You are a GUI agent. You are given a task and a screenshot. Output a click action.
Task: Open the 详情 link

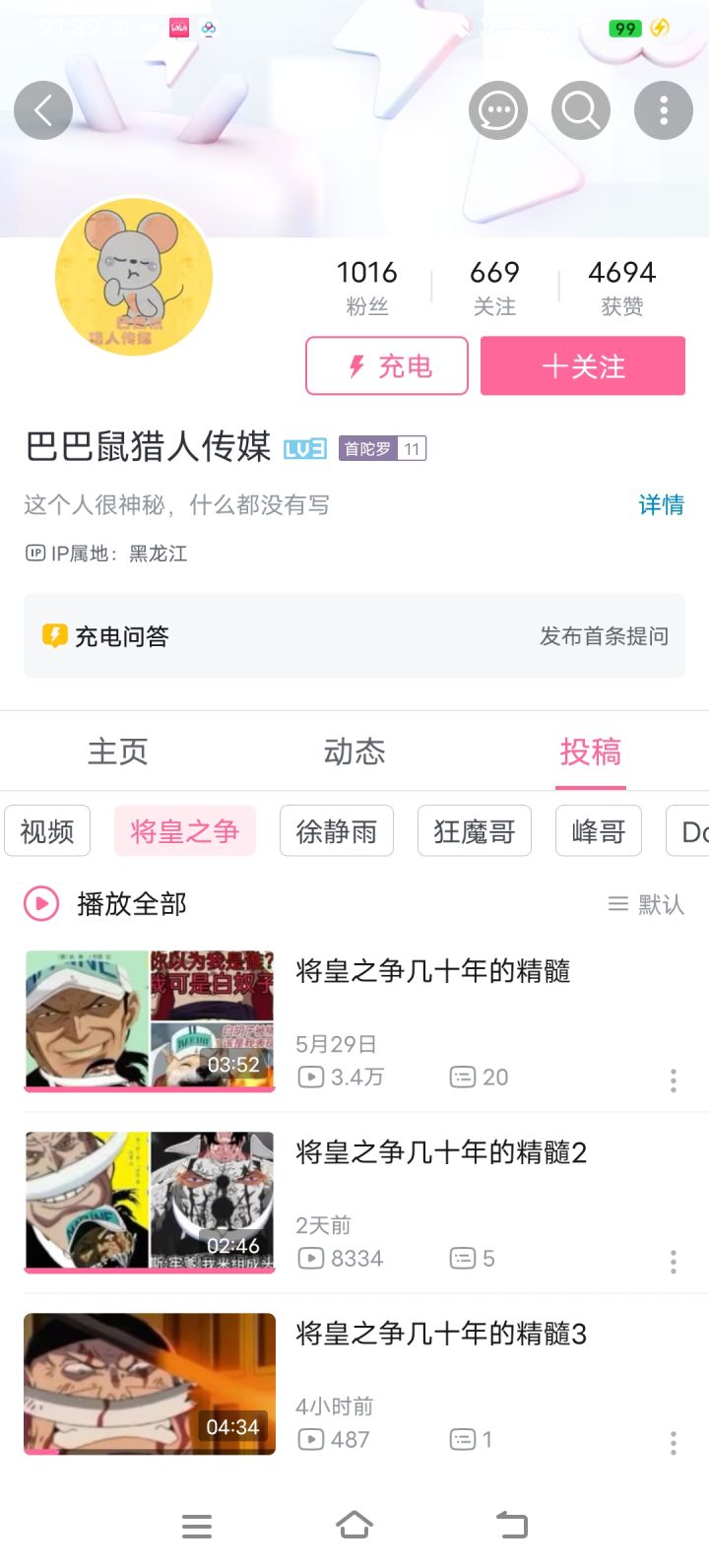[661, 505]
